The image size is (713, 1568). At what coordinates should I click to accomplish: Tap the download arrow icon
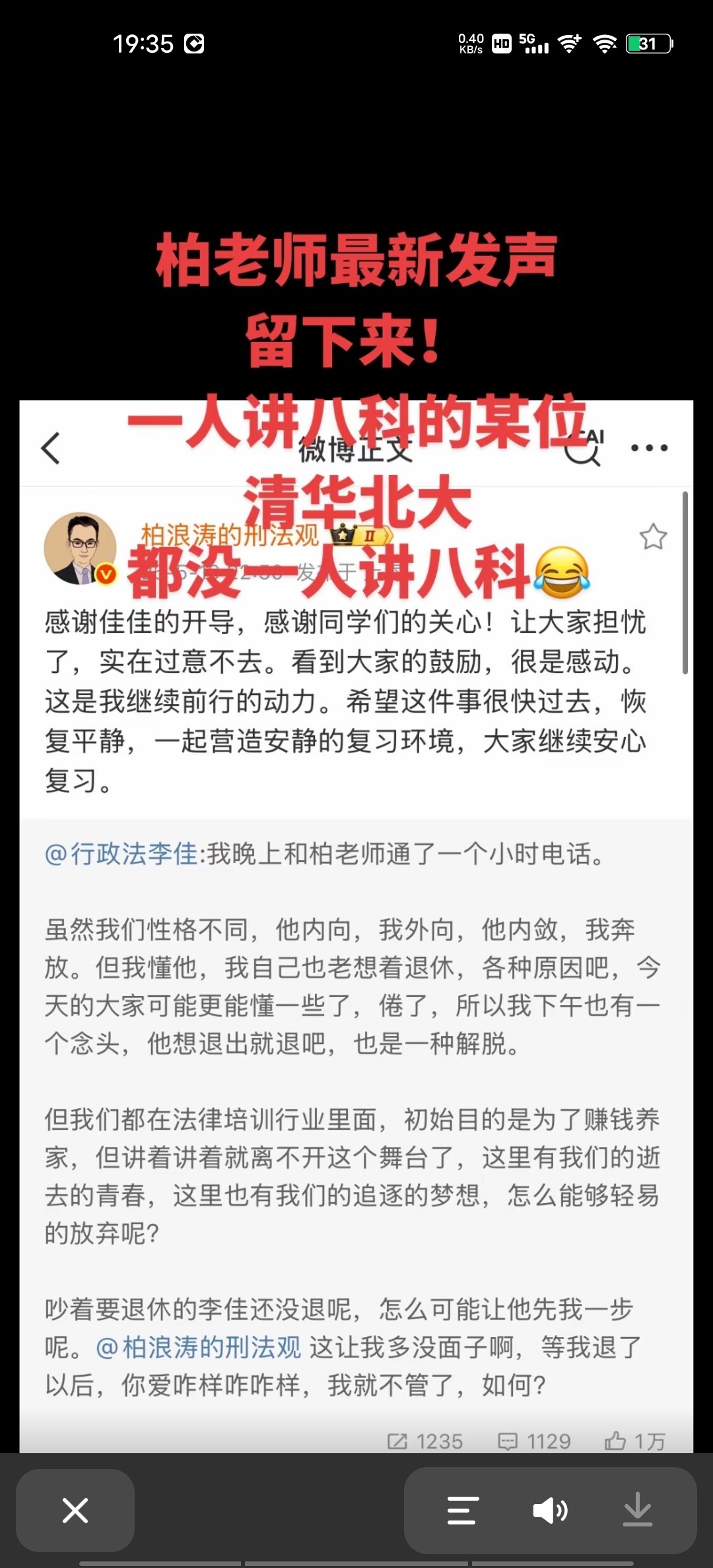[638, 1510]
